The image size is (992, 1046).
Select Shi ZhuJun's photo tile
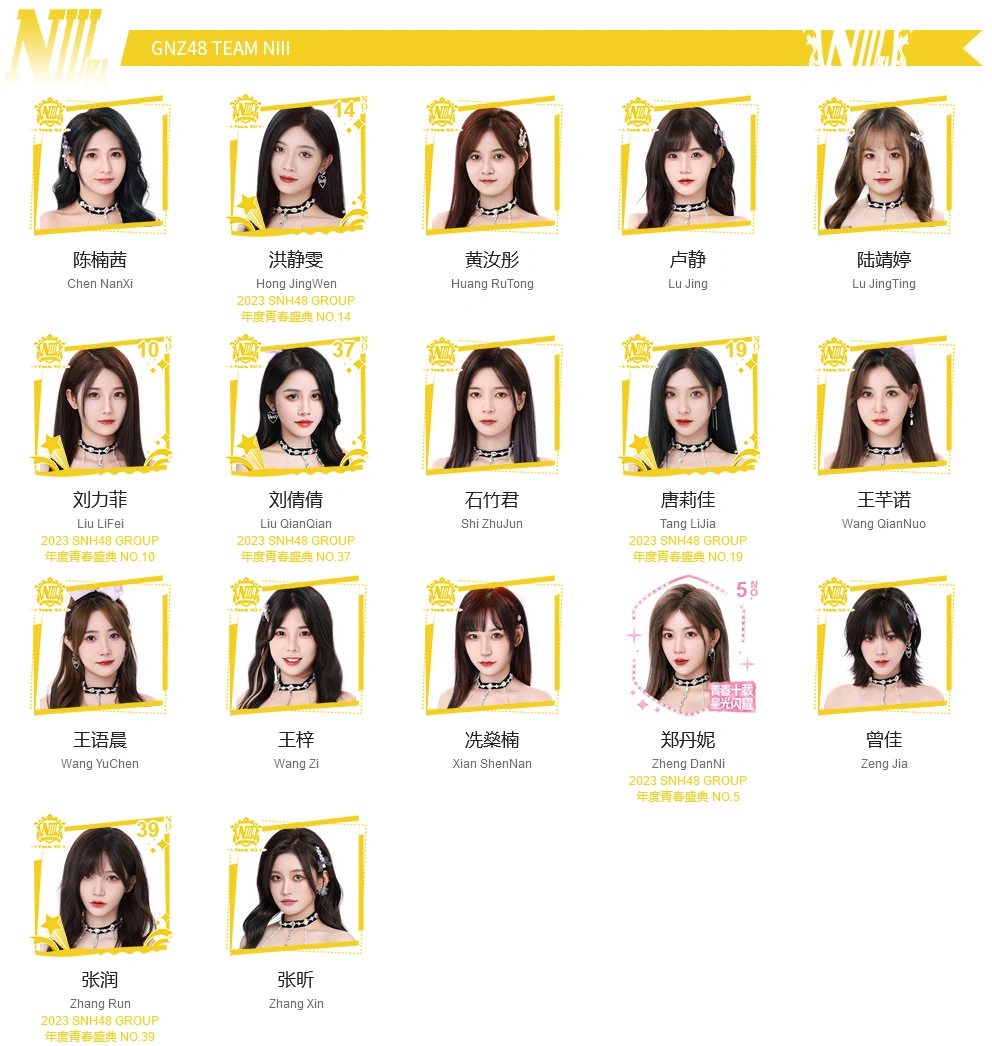tap(492, 406)
